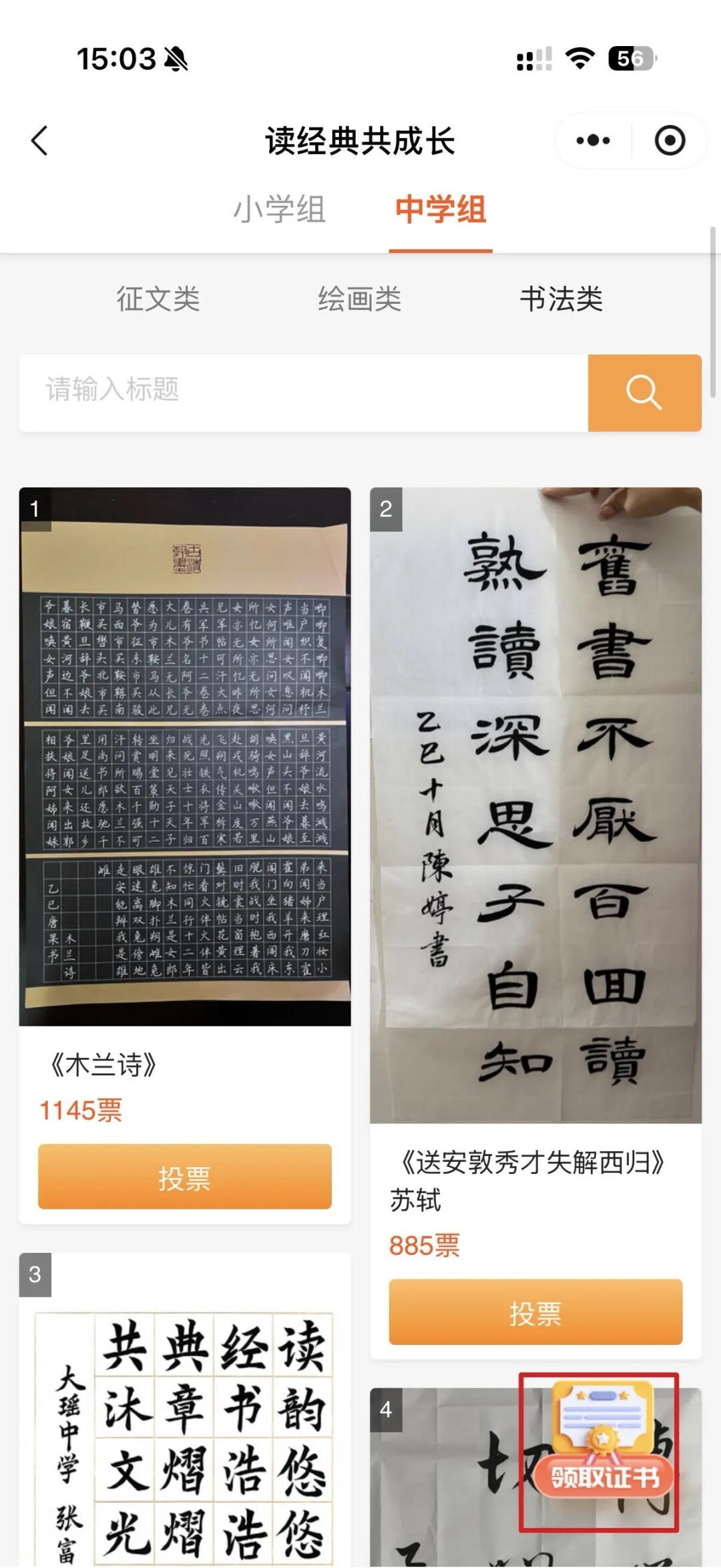Open the 《送安敦秀才失解西归》 calligraphy entry

pyautogui.click(x=535, y=805)
